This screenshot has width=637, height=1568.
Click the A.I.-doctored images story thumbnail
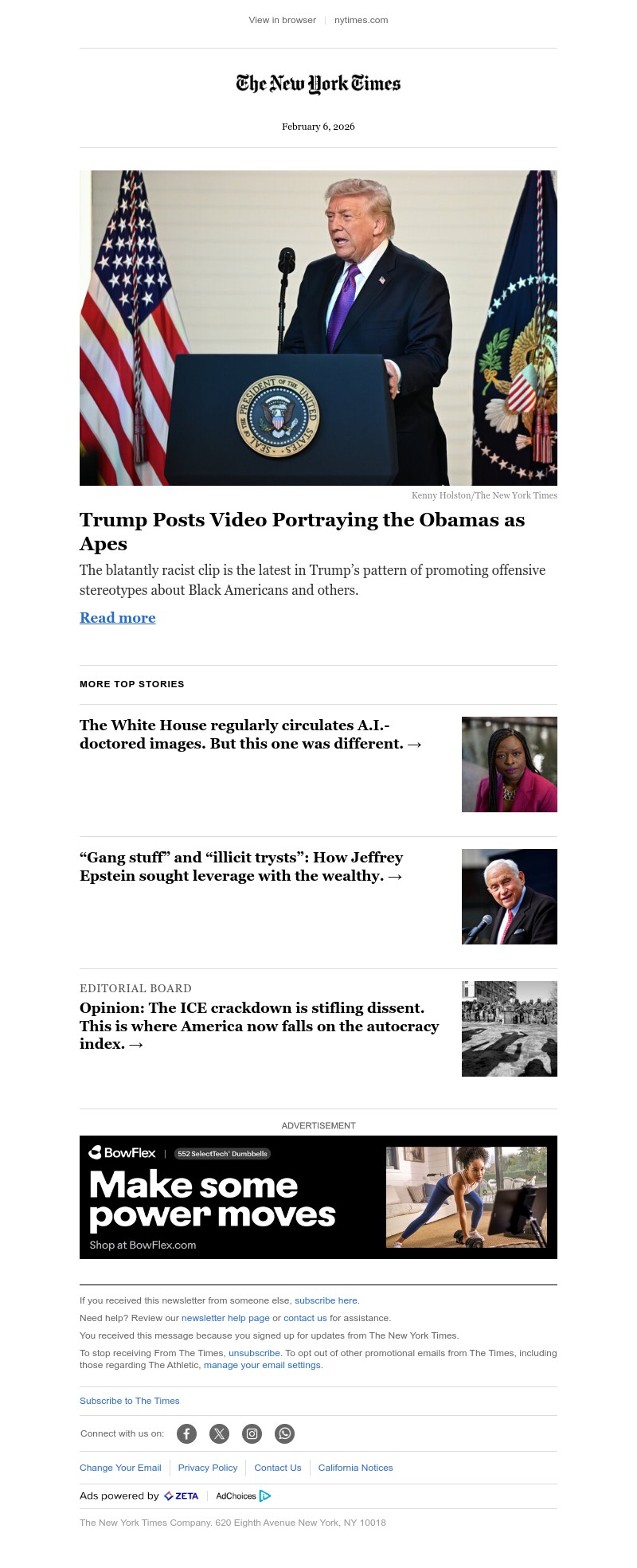pyautogui.click(x=509, y=764)
